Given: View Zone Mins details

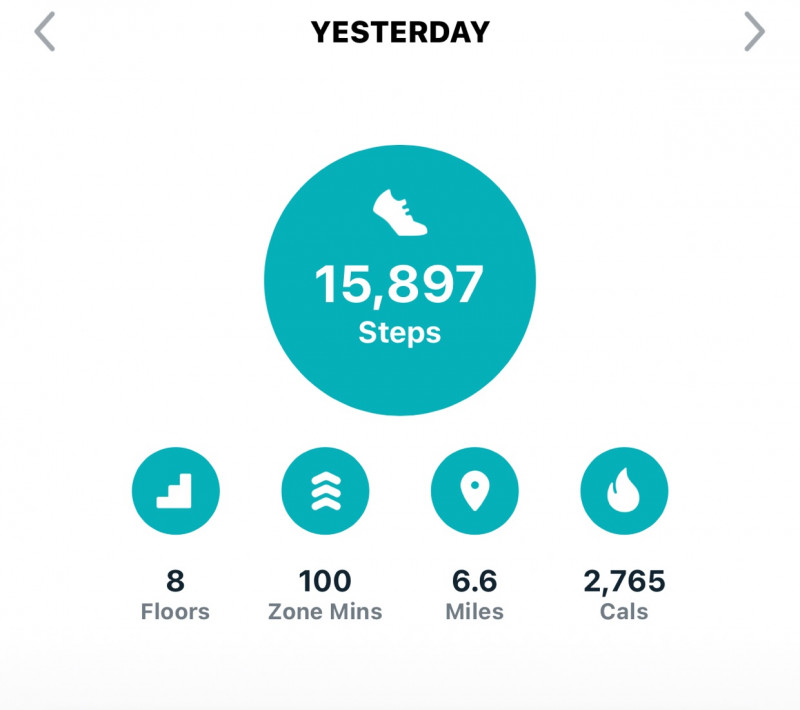Looking at the screenshot, I should pos(325,491).
